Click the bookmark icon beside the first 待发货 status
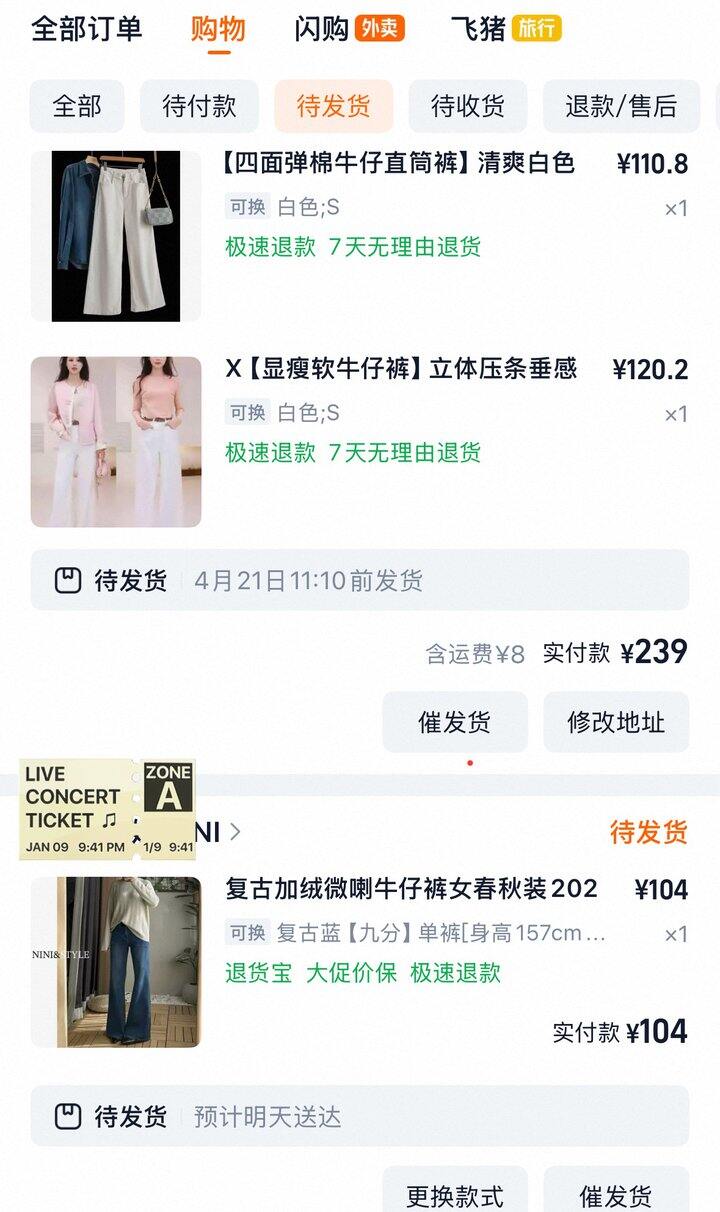720x1212 pixels. pos(68,580)
